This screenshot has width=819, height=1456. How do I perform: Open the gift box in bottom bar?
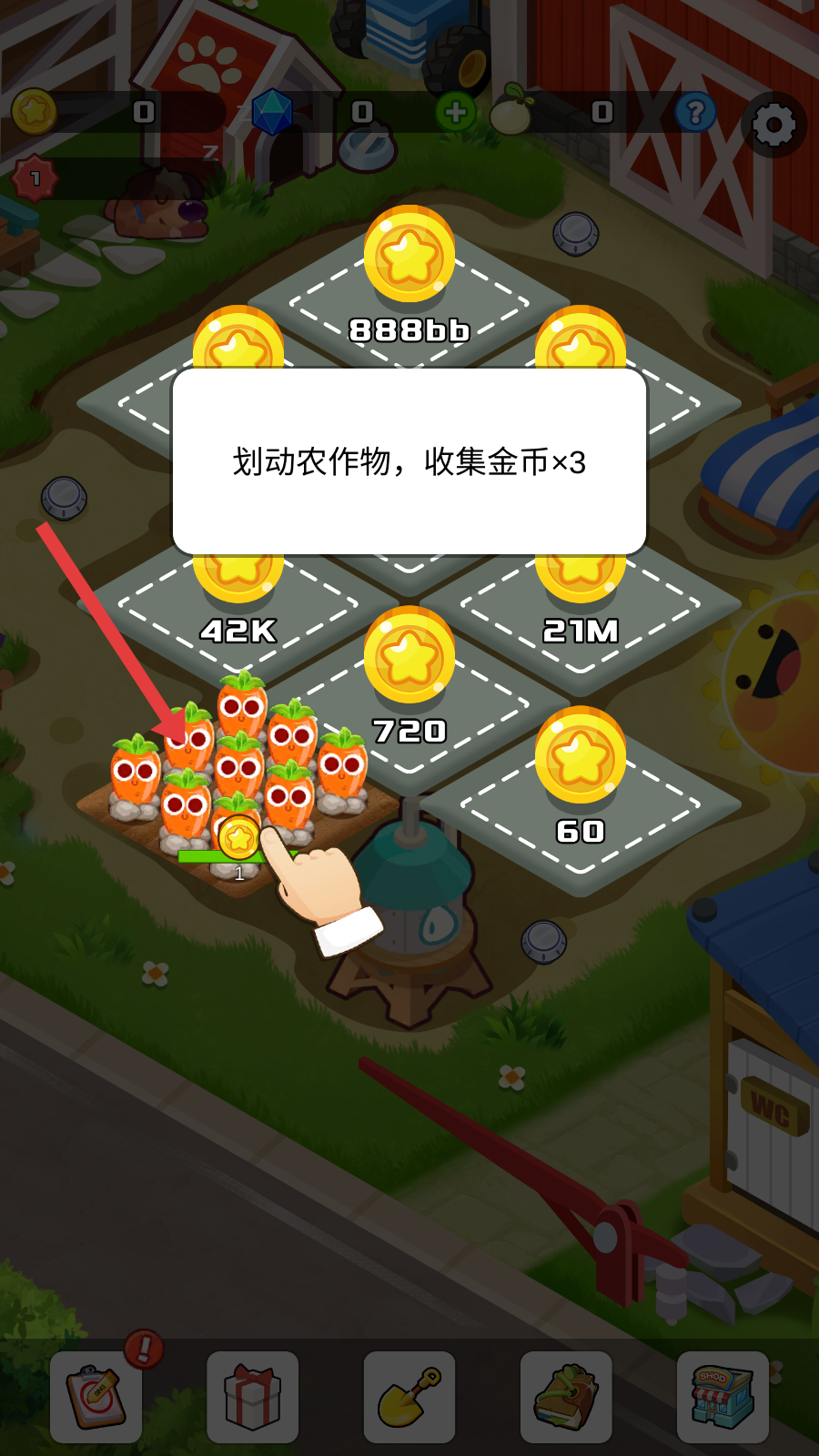point(253,1397)
